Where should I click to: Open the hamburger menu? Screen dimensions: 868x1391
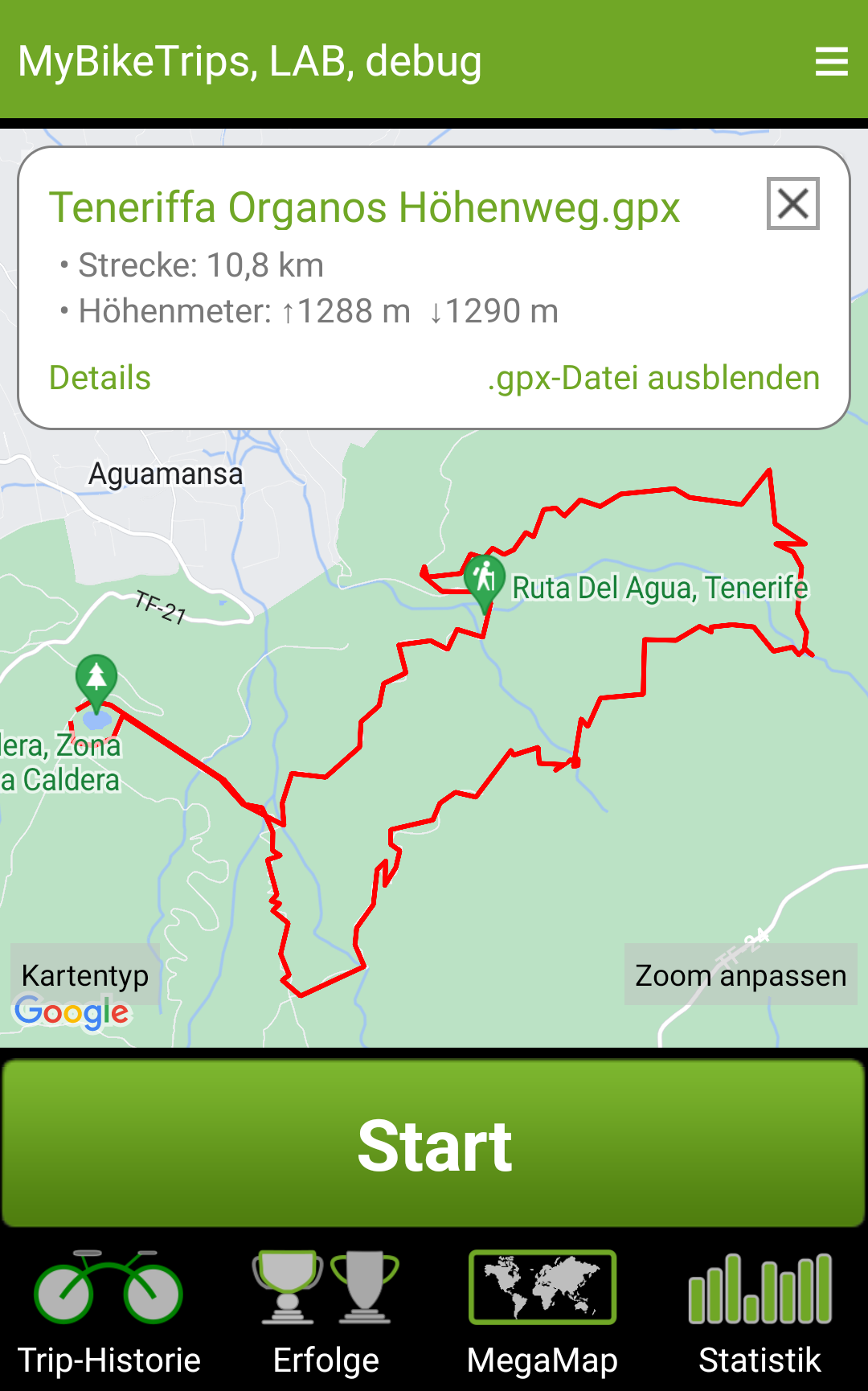click(x=831, y=61)
